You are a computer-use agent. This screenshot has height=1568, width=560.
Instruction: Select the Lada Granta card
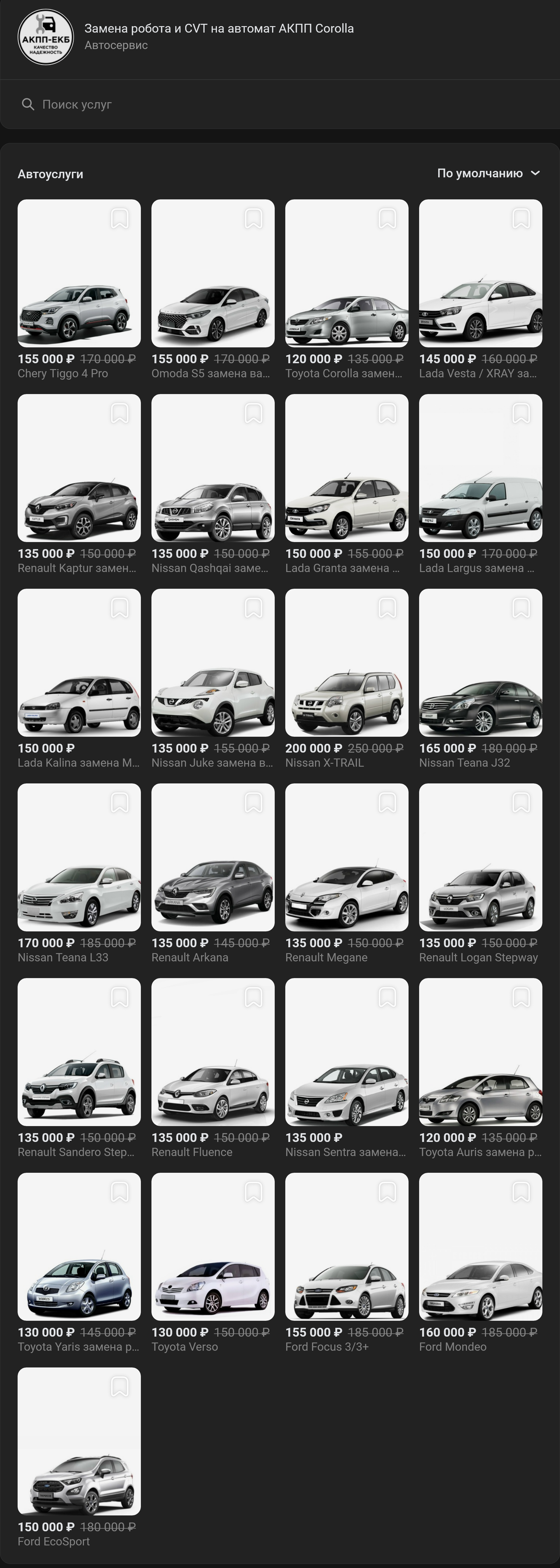pyautogui.click(x=346, y=469)
